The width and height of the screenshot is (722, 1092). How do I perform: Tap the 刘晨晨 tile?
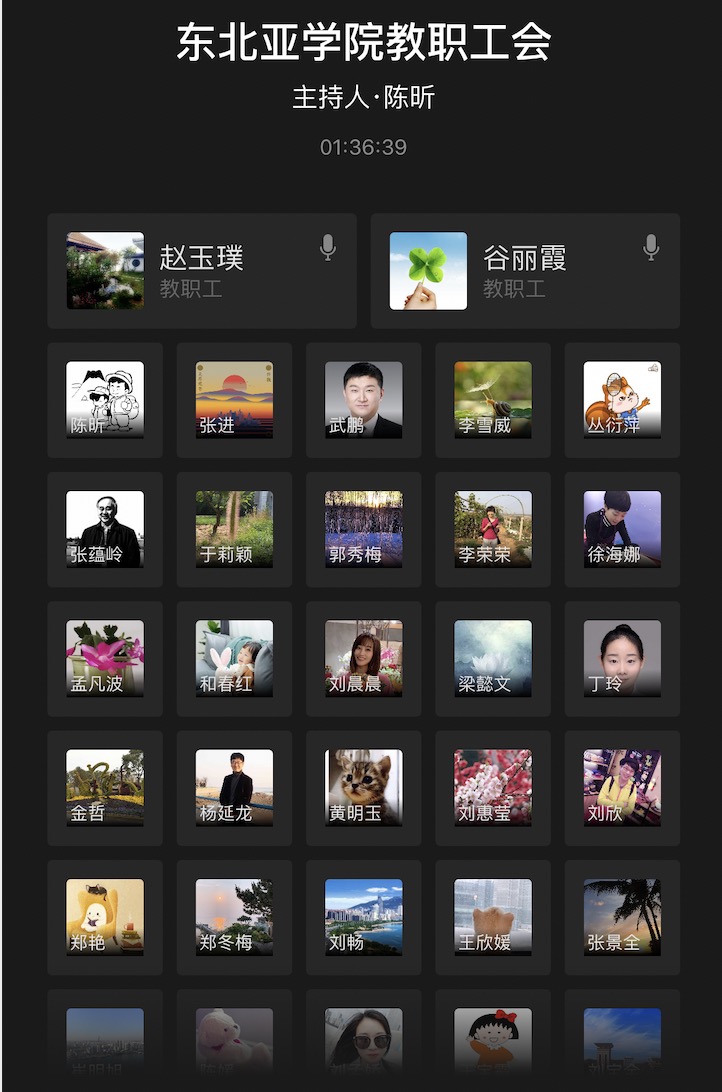click(x=363, y=658)
